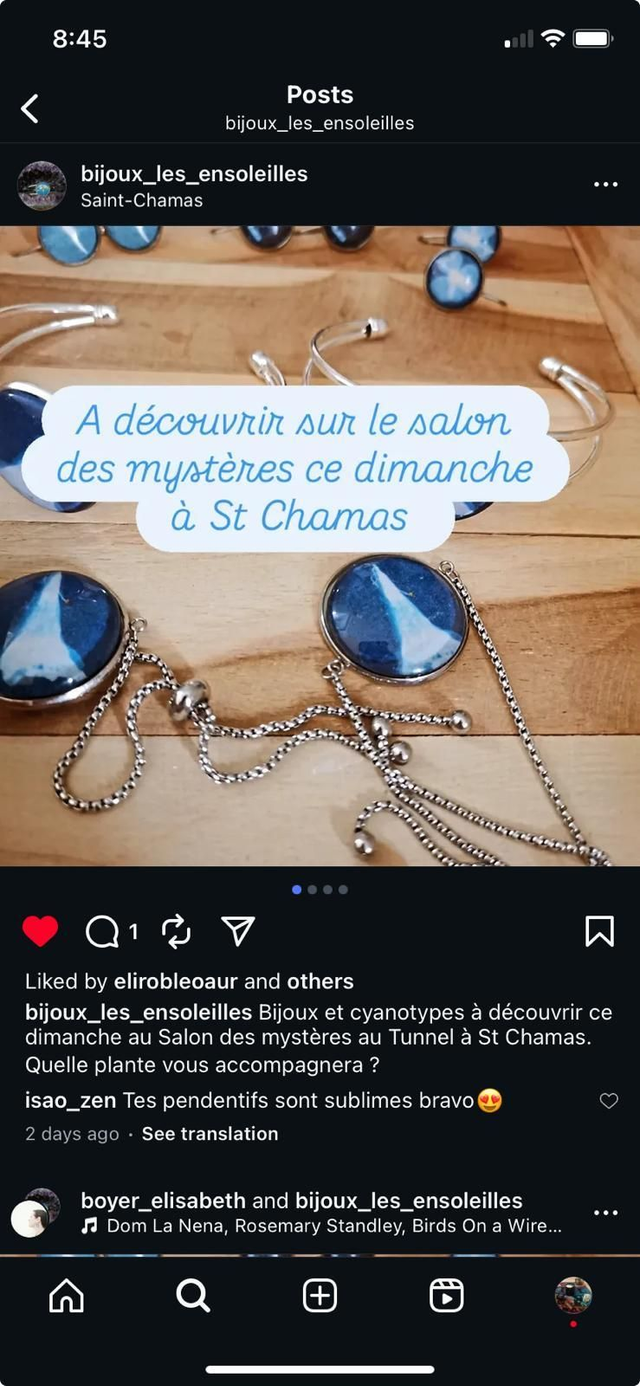Open bijoux_les_ensoleilles profile avatar on post
The image size is (640, 1386).
coord(42,186)
